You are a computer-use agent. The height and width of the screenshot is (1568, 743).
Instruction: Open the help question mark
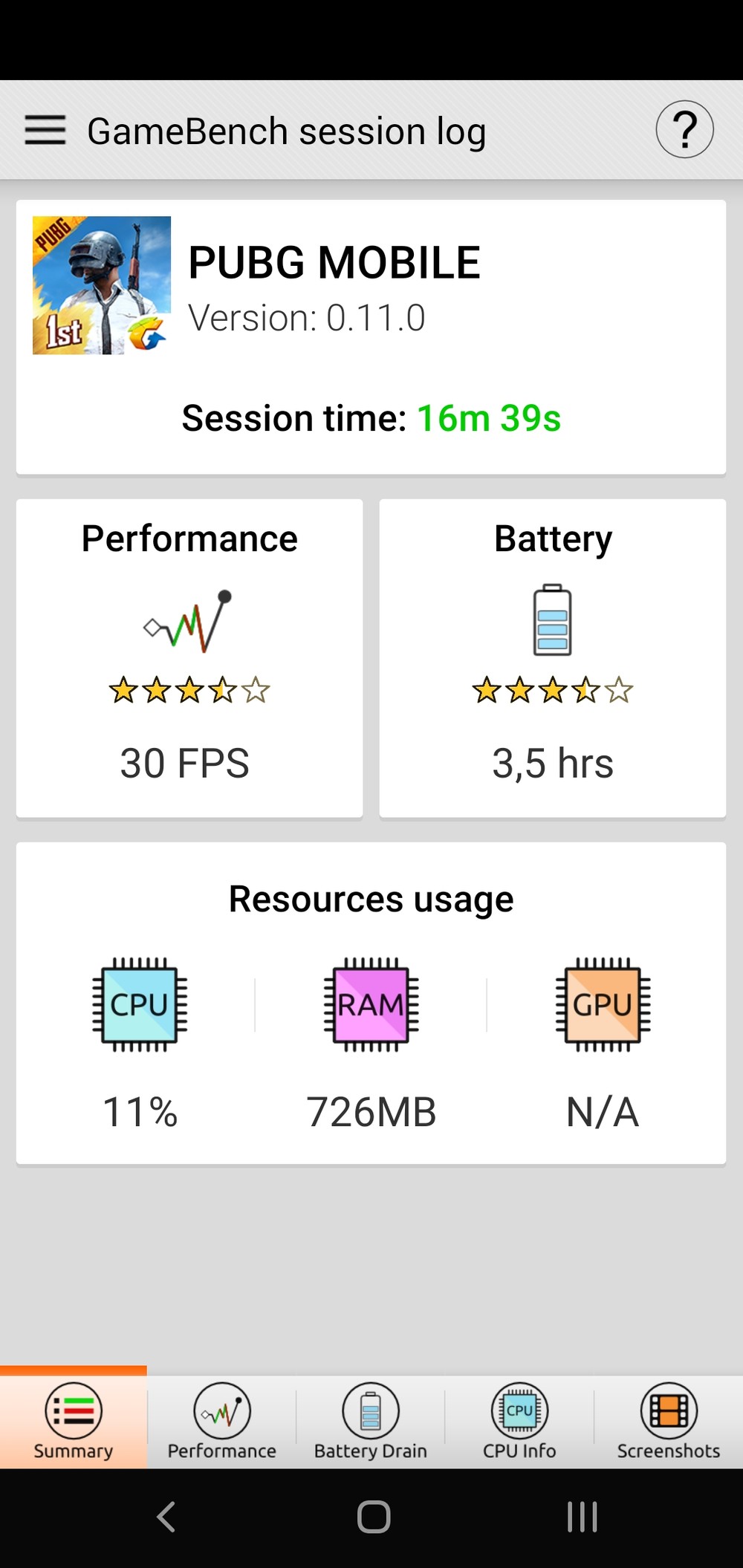point(684,129)
